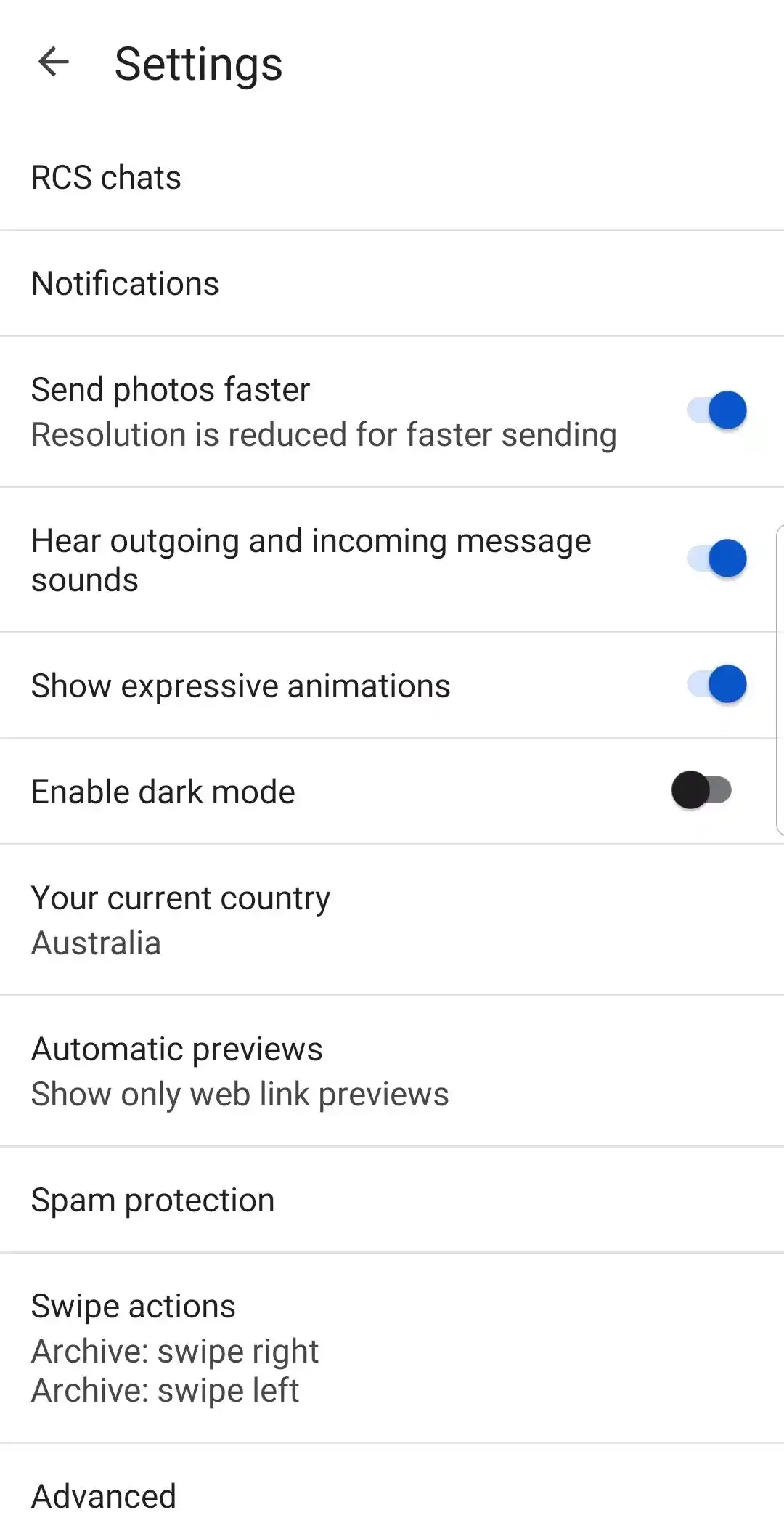The width and height of the screenshot is (784, 1539).
Task: Open Notifications settings
Action: pos(125,284)
